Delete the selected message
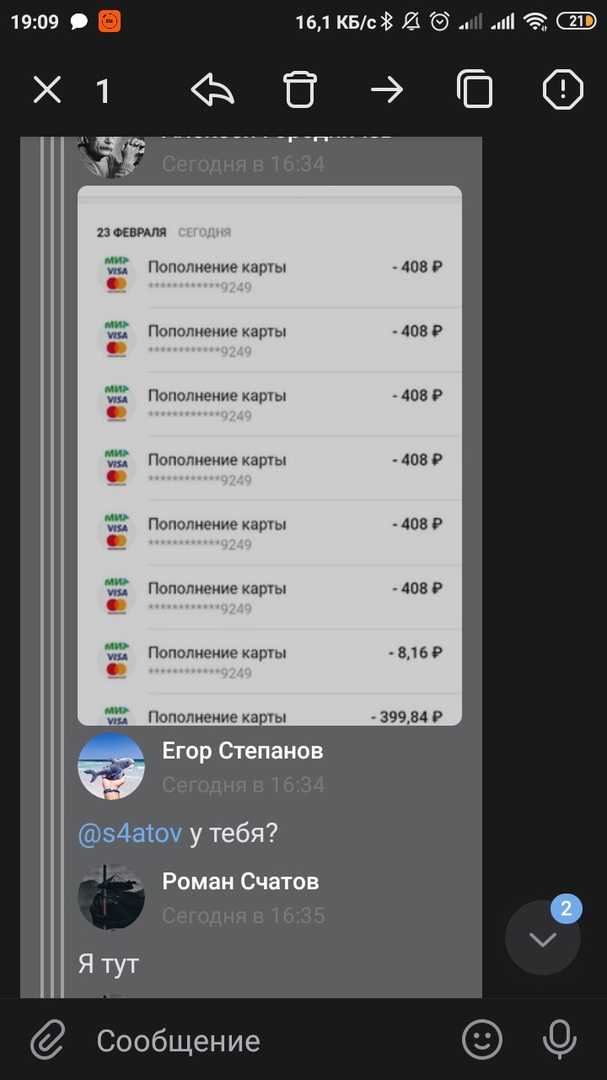This screenshot has height=1080, width=607. click(300, 91)
